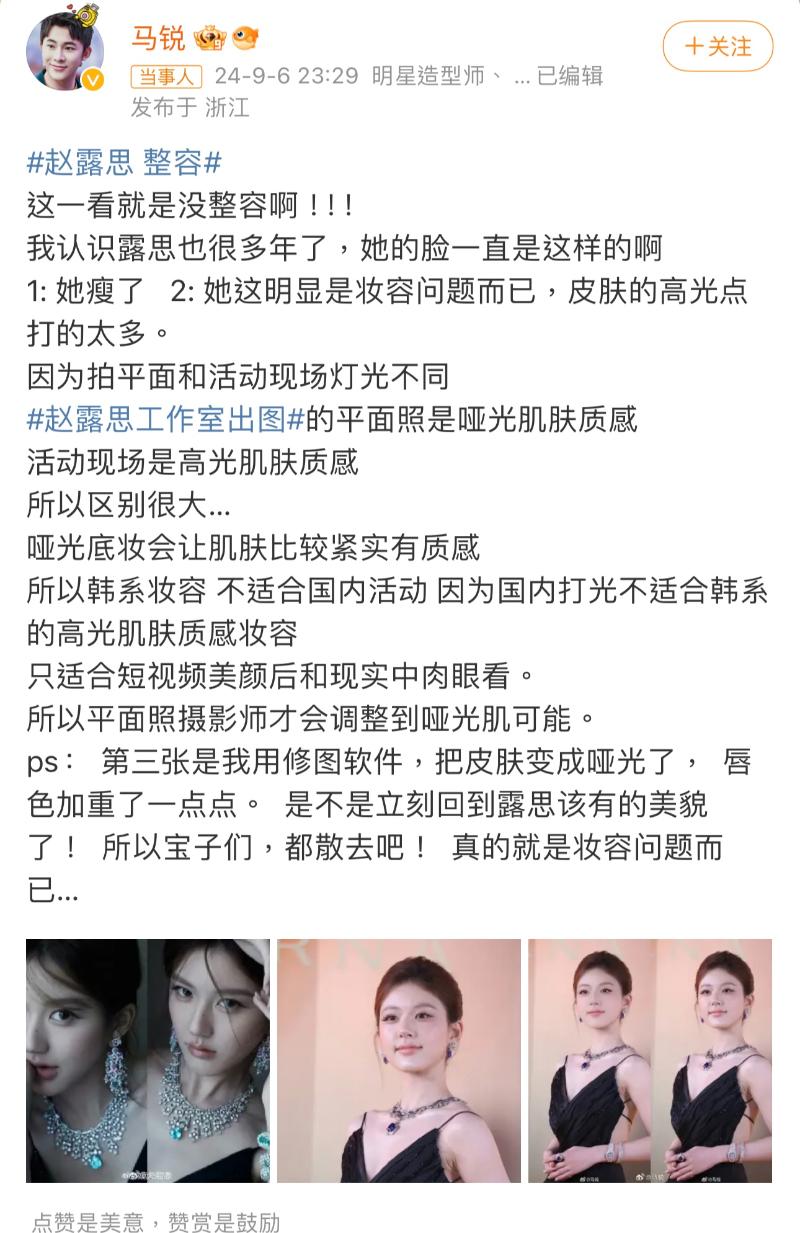Open the #赵露思 整容# hashtag topic
Image resolution: width=800 pixels, height=1233 pixels.
pos(124,163)
